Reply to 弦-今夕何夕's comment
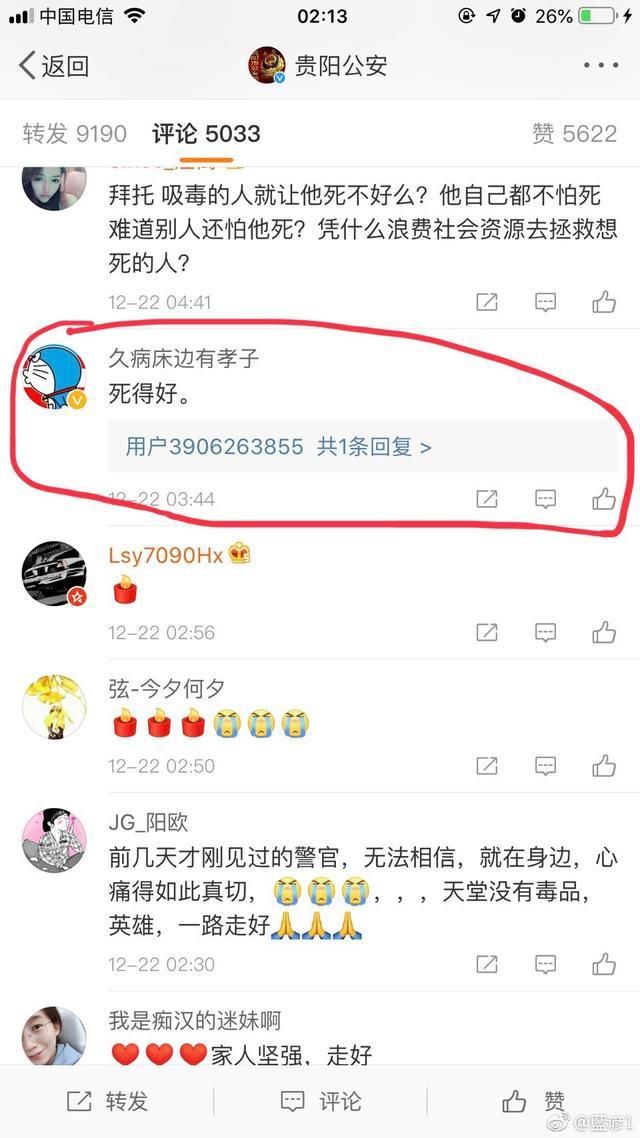 545,766
